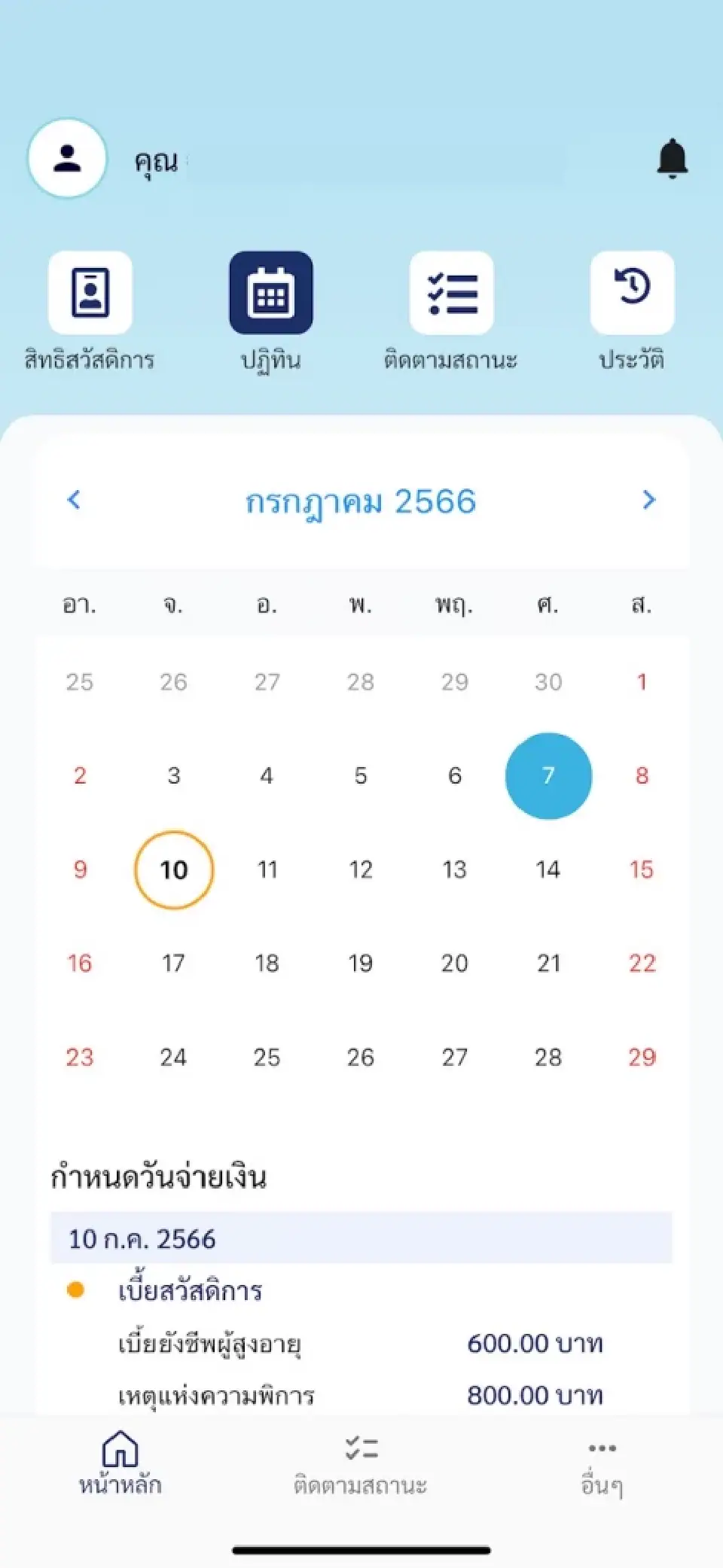
Task: Open ประวัติ history shortcut
Action: pos(632,293)
